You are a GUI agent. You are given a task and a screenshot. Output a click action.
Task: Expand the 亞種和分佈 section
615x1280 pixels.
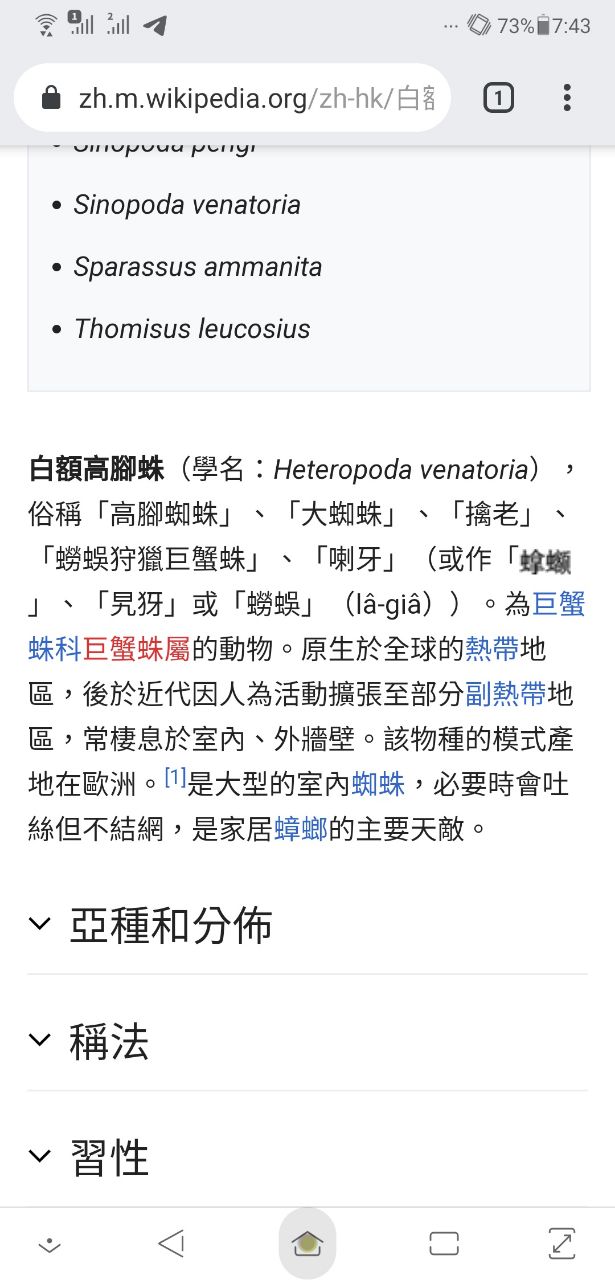pos(170,925)
